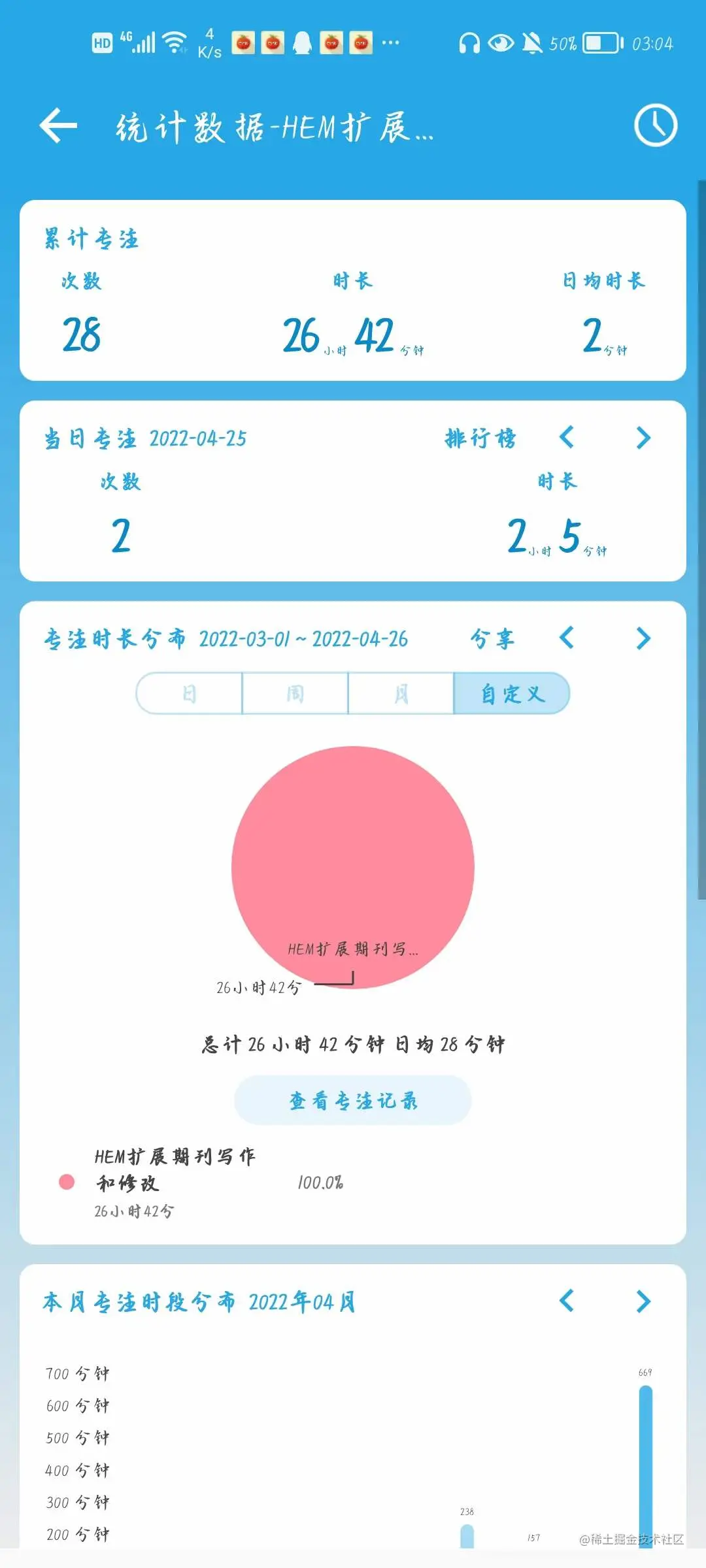
Task: Open the clock icon in the app bar
Action: 655,125
